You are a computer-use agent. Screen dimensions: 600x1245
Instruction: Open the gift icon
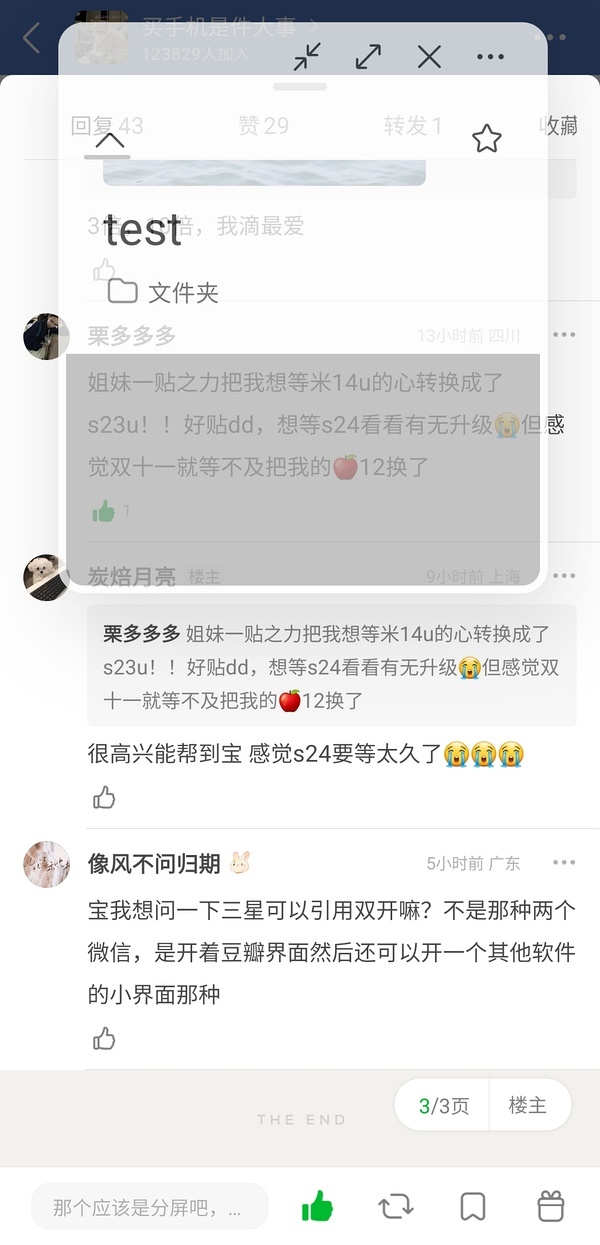551,1207
